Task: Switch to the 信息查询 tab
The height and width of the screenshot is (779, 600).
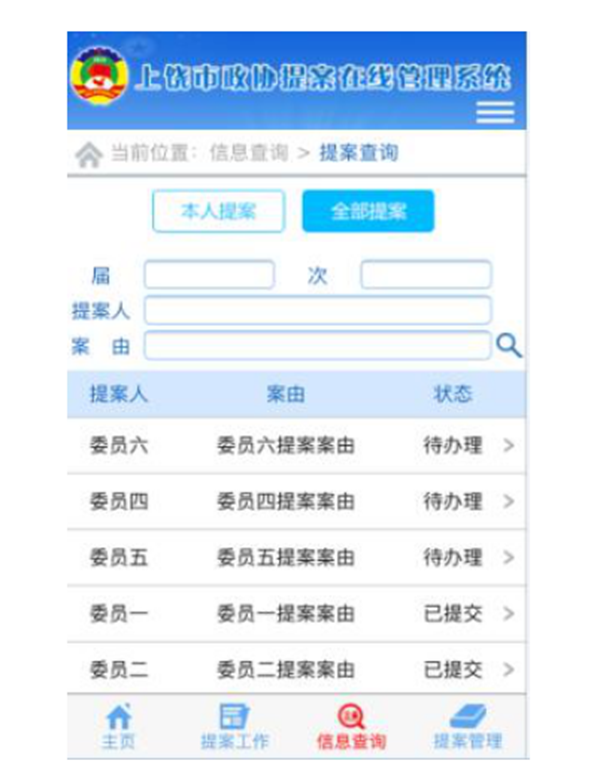Action: pyautogui.click(x=351, y=727)
